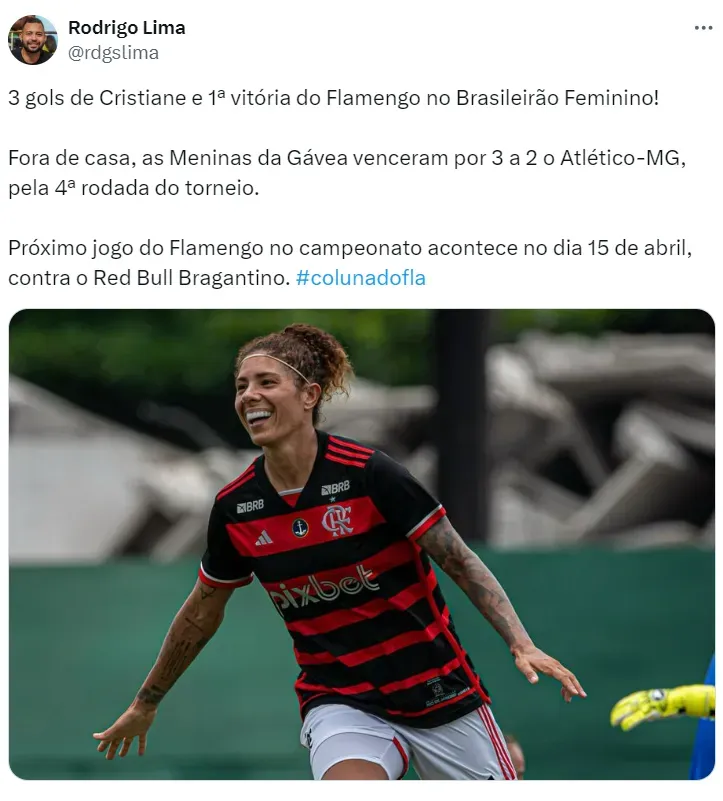The height and width of the screenshot is (801, 723).
Task: Open the Flamengo player photo in the tweet
Action: click(361, 545)
